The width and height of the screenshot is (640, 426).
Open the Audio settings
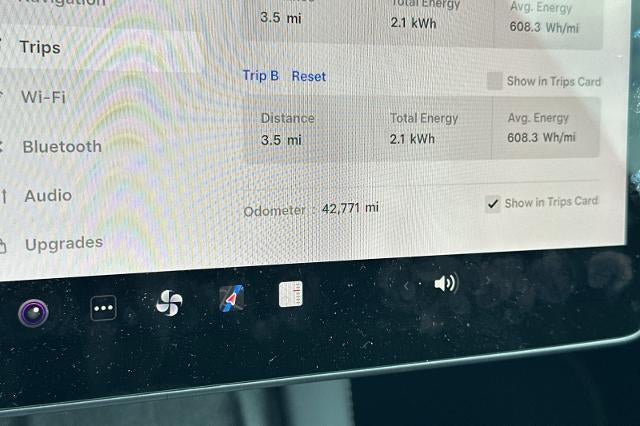pos(48,195)
